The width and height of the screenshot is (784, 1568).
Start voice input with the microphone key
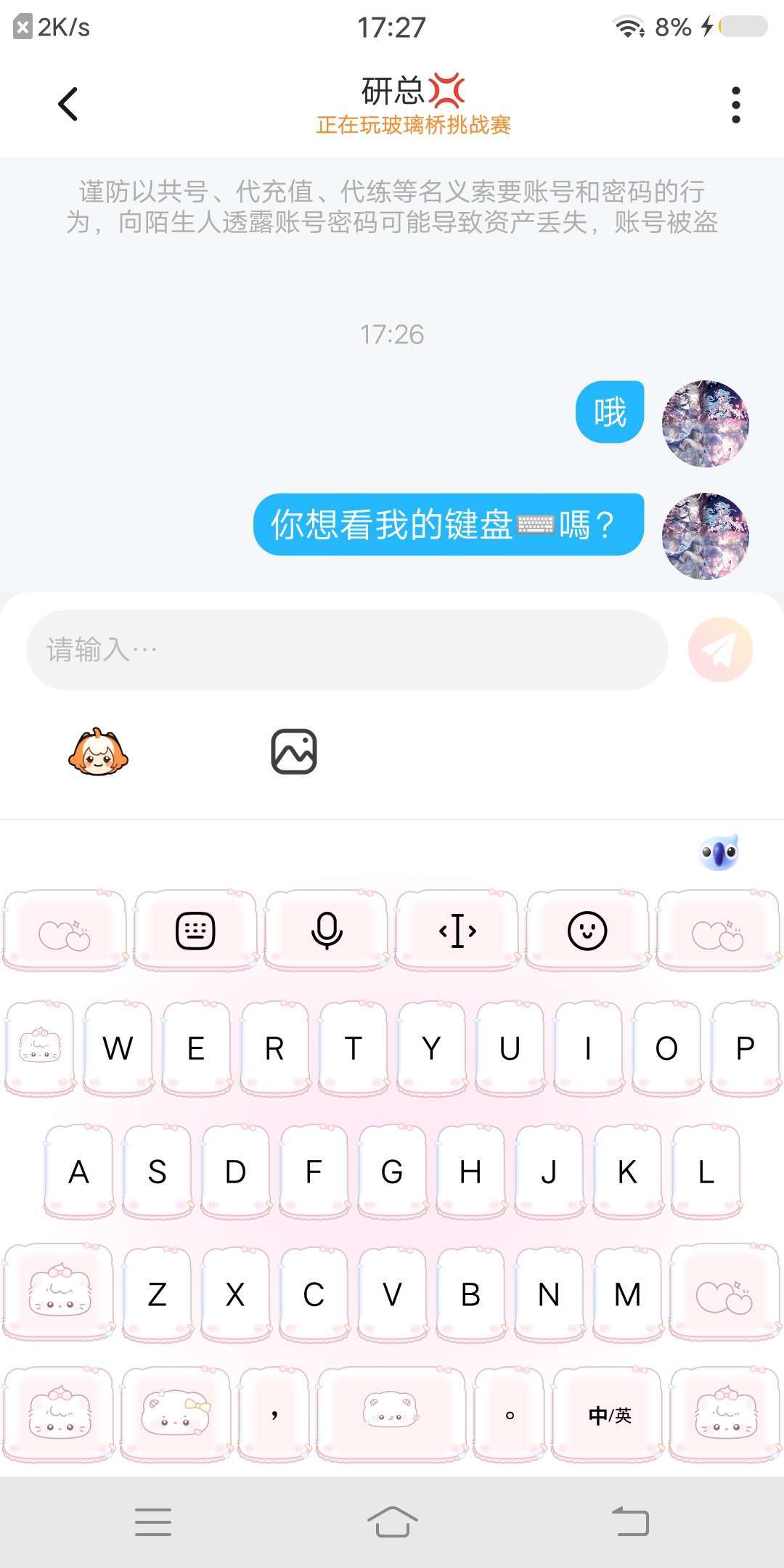tap(326, 931)
